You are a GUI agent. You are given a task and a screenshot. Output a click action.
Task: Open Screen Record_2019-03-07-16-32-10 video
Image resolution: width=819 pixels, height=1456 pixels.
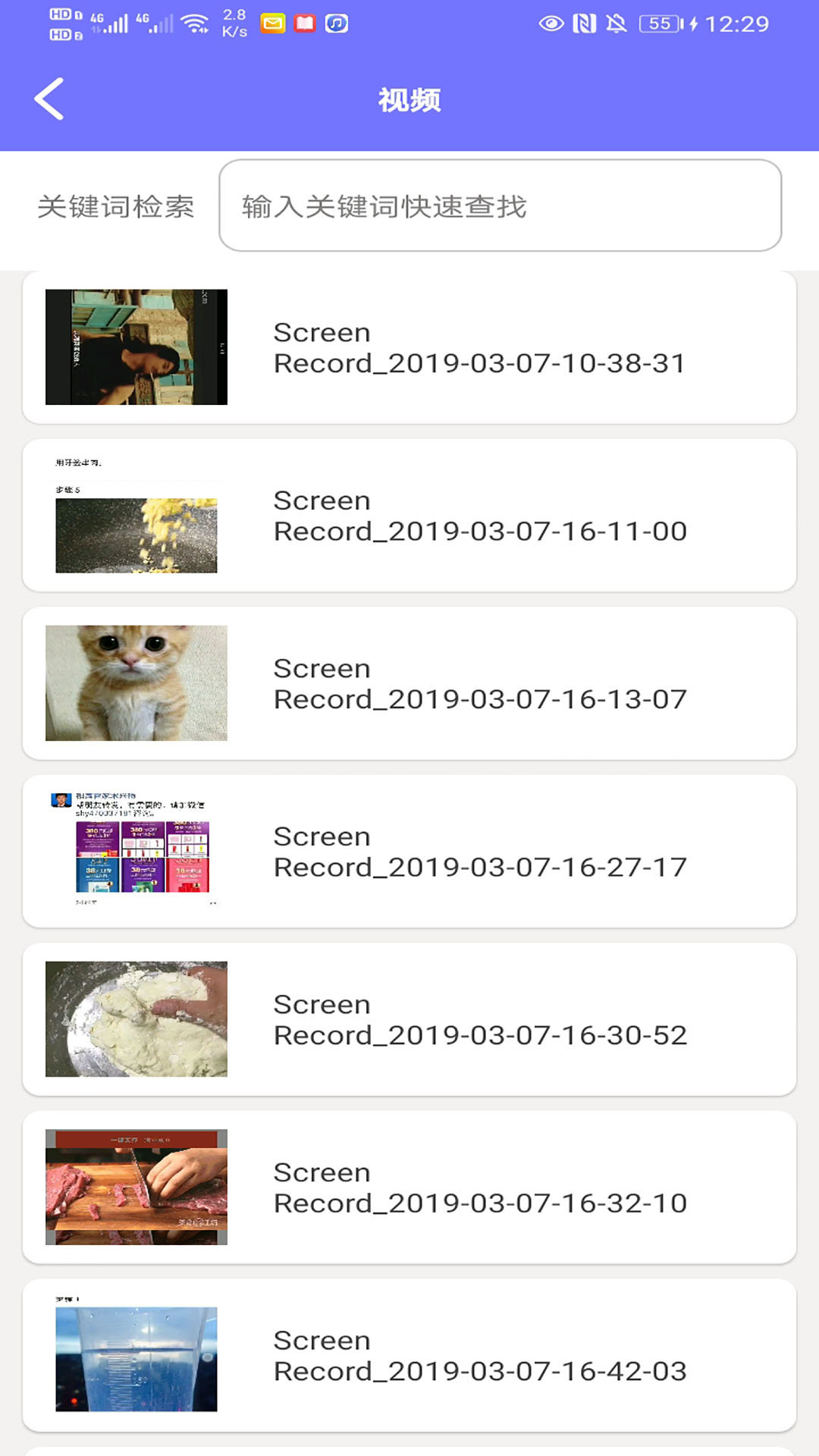(x=409, y=1188)
